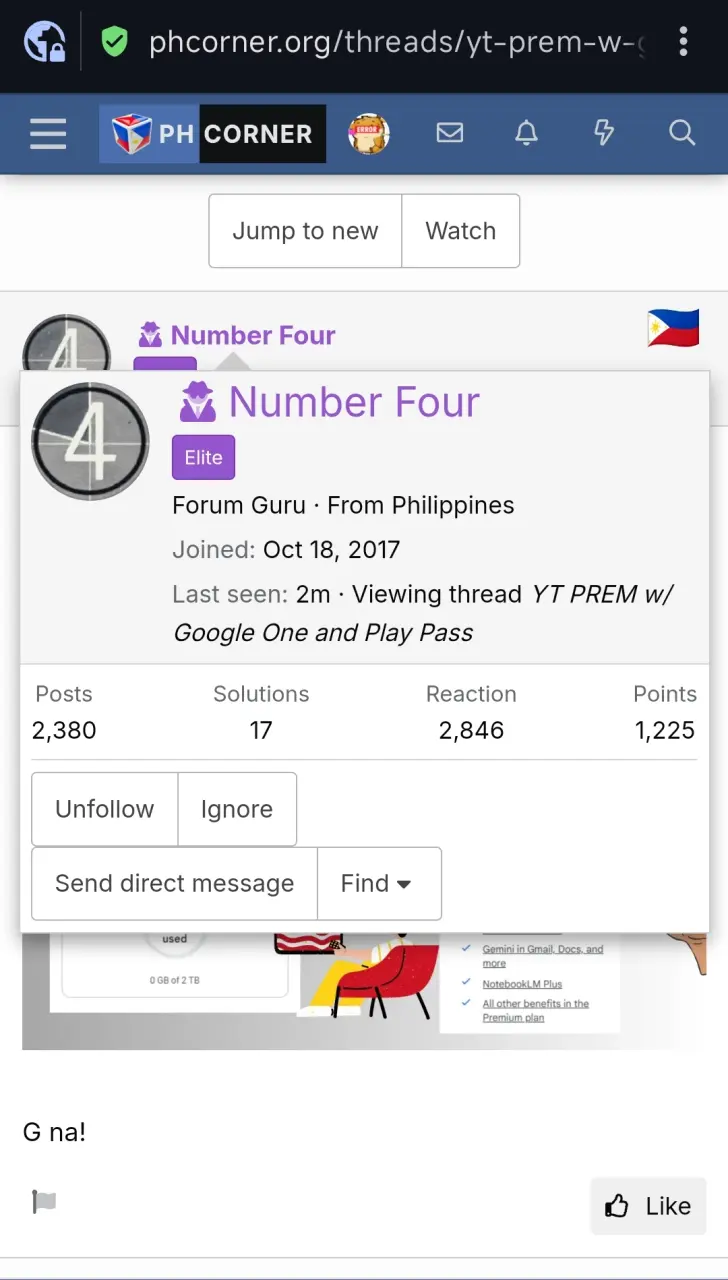728x1280 pixels.
Task: Send direct message to Number Four
Action: click(x=175, y=883)
